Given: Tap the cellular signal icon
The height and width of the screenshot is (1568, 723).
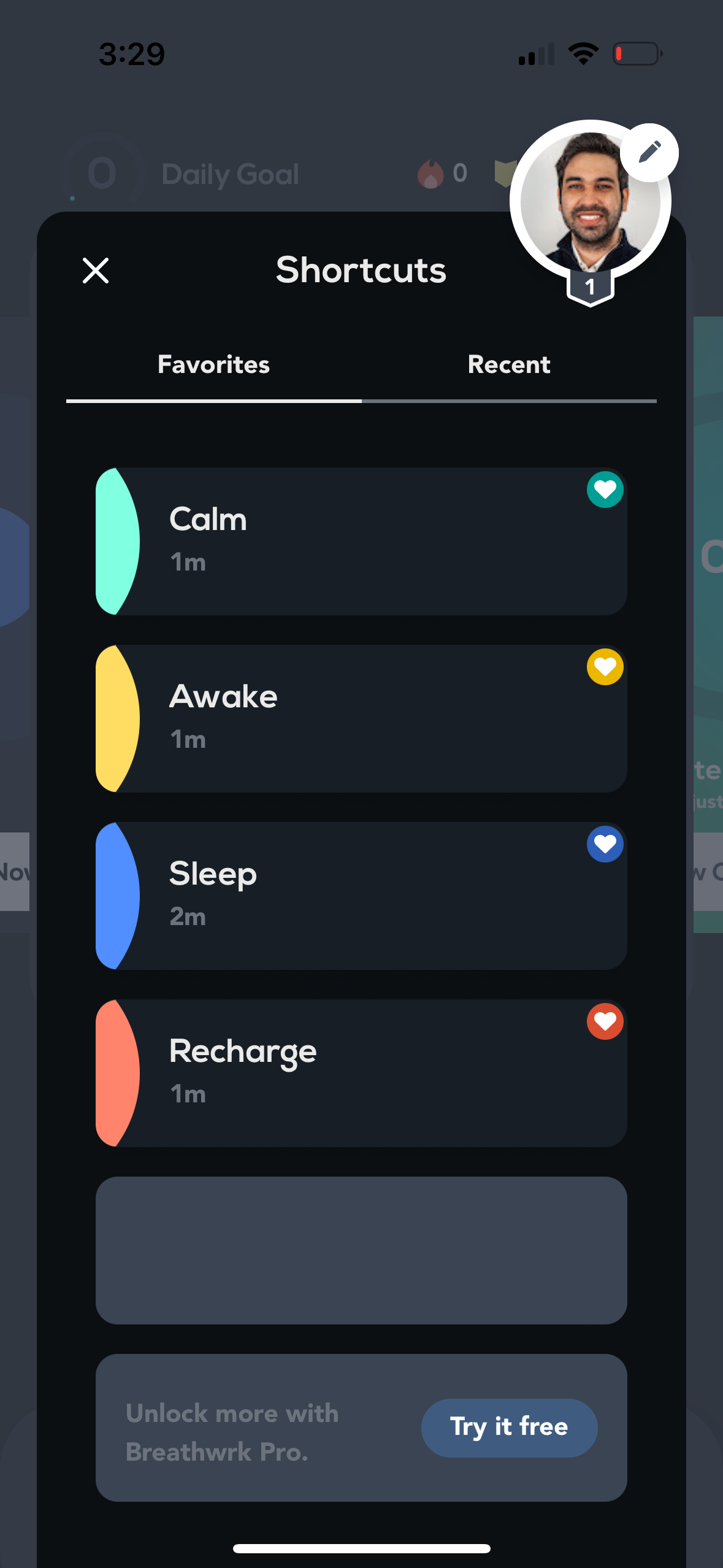Looking at the screenshot, I should pyautogui.click(x=535, y=54).
